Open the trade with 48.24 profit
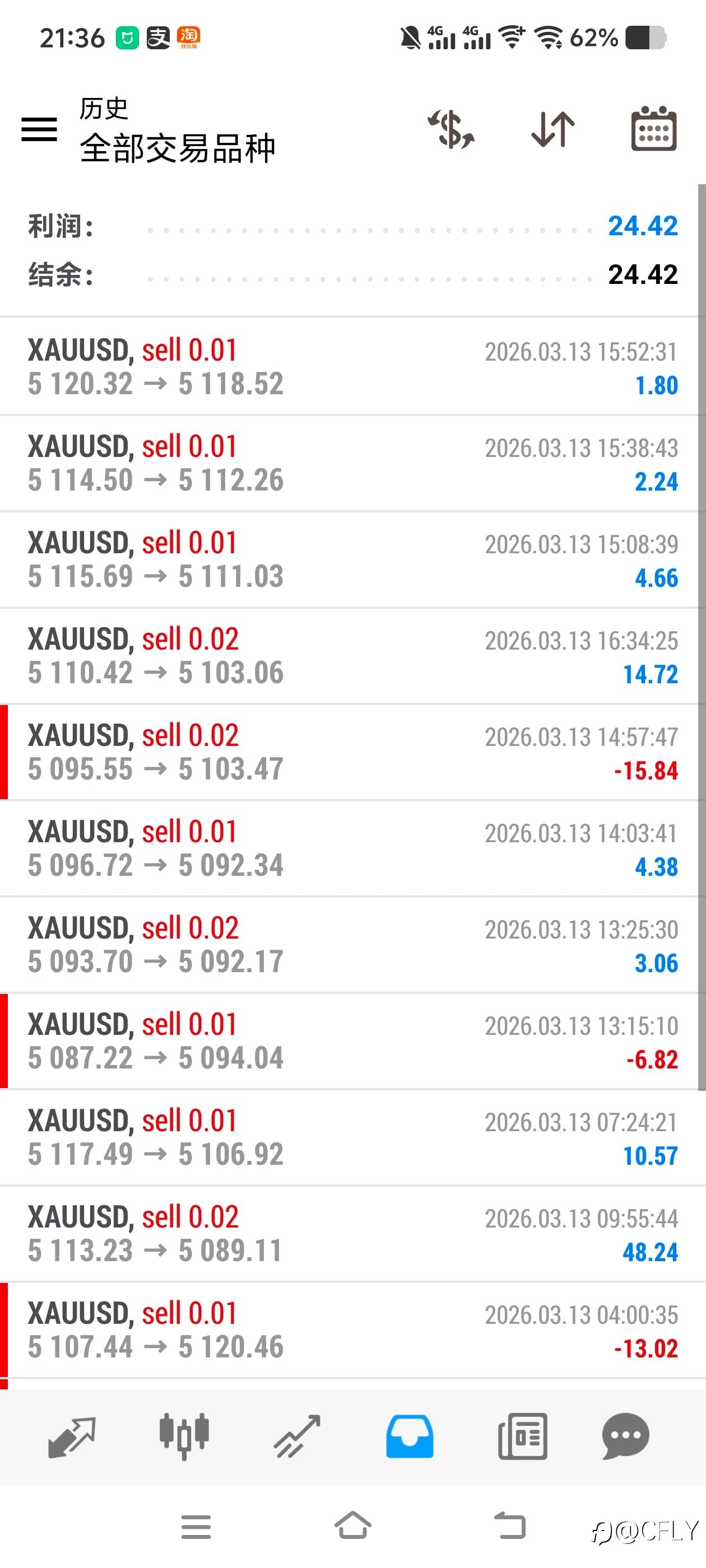 [x=352, y=1234]
